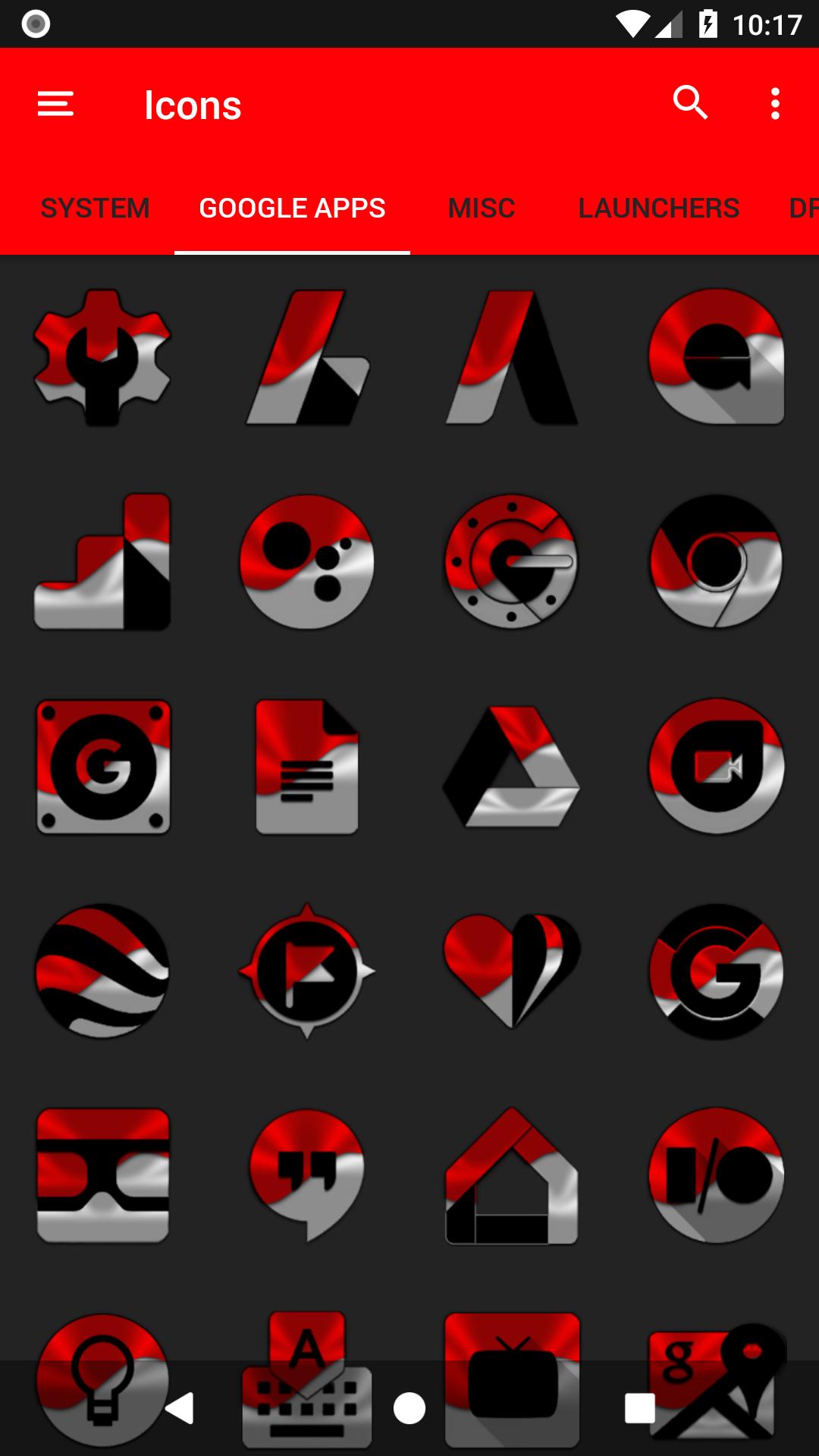Select the Chrome icon
The height and width of the screenshot is (1456, 819).
717,561
